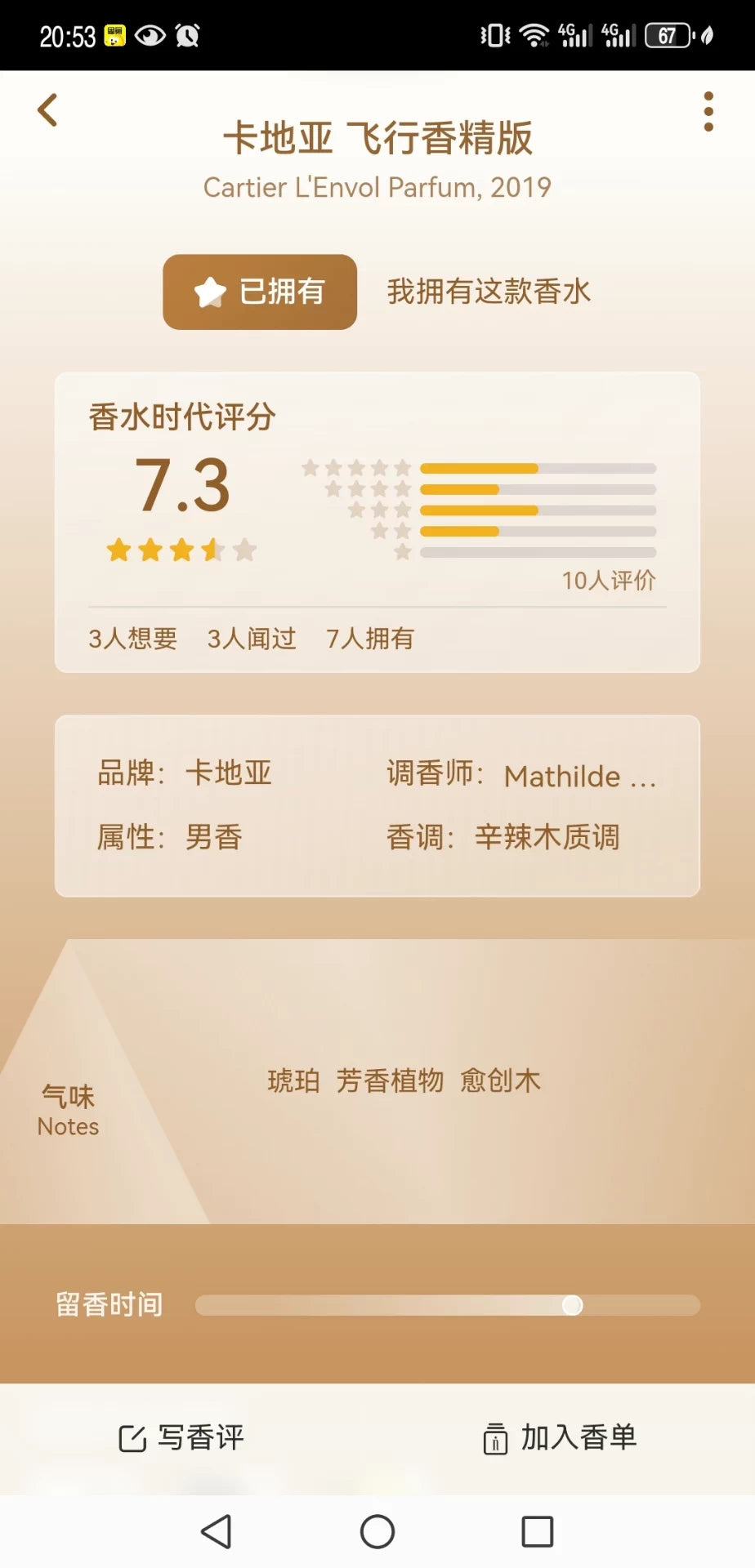The height and width of the screenshot is (1568, 755).
Task: Select the 芳香植物 note
Action: click(x=390, y=1080)
